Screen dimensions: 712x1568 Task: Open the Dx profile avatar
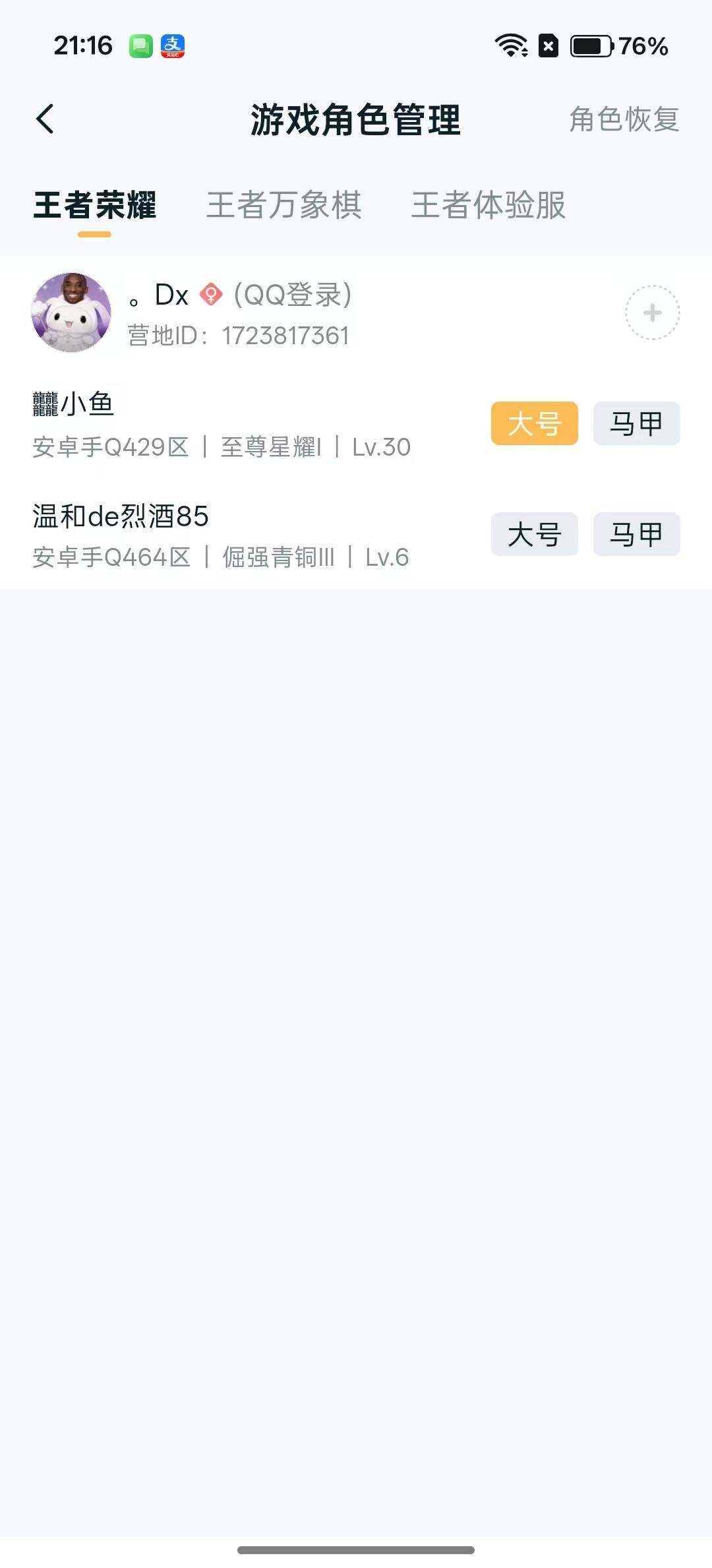(71, 313)
